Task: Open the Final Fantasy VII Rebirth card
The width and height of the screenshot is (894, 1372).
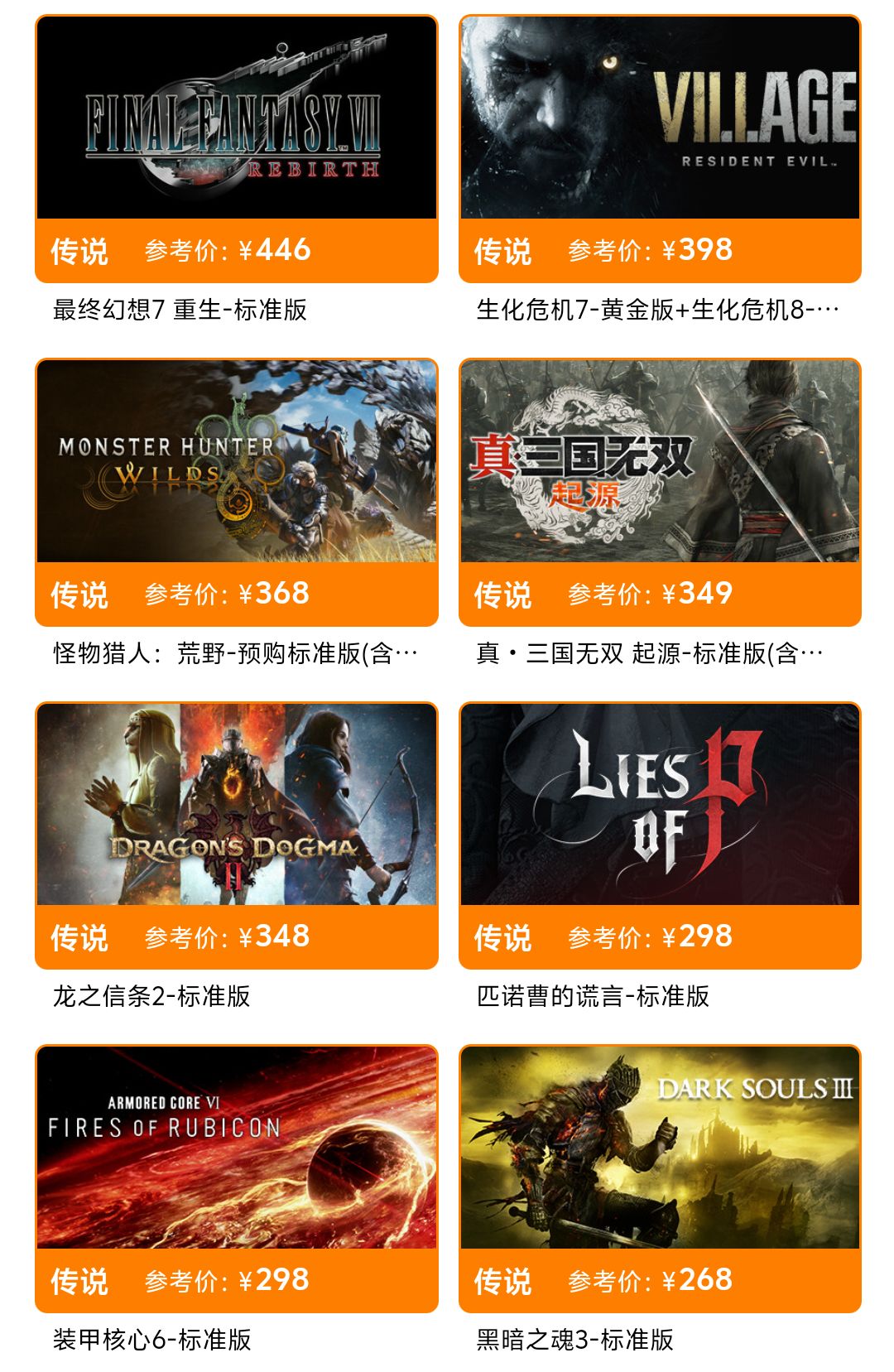Action: point(237,118)
